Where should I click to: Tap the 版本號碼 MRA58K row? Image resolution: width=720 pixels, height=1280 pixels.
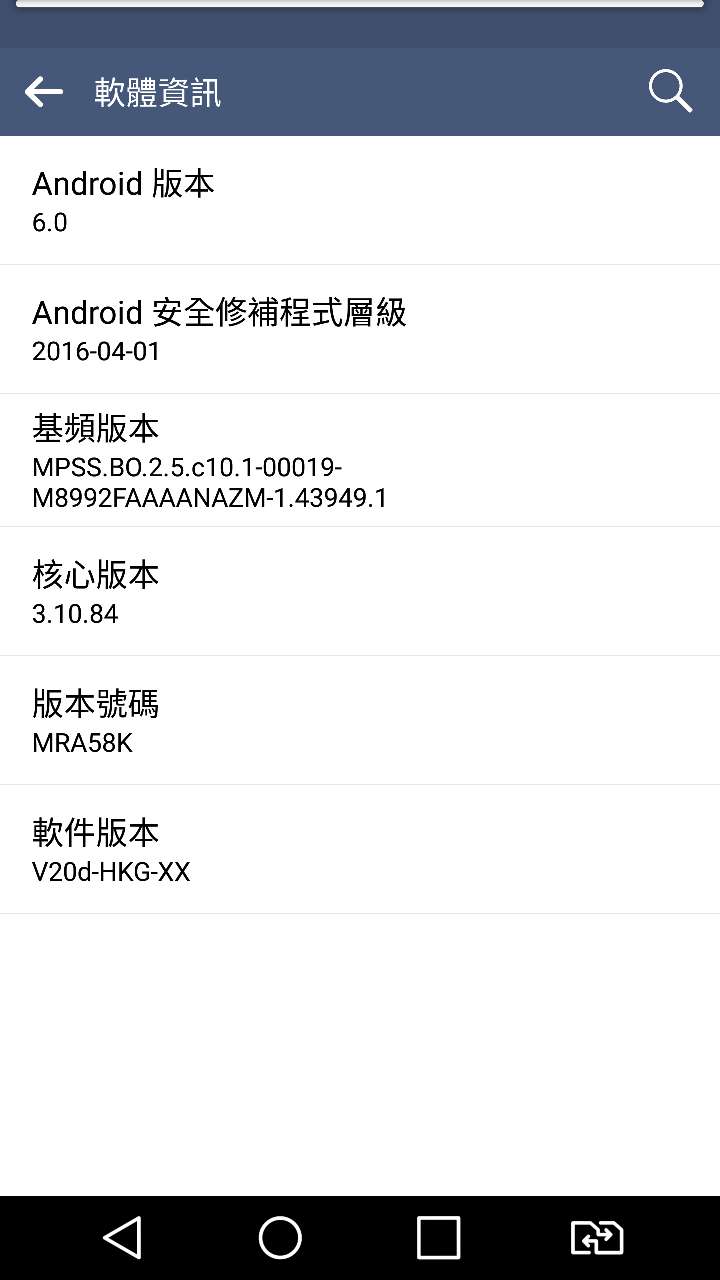[360, 720]
